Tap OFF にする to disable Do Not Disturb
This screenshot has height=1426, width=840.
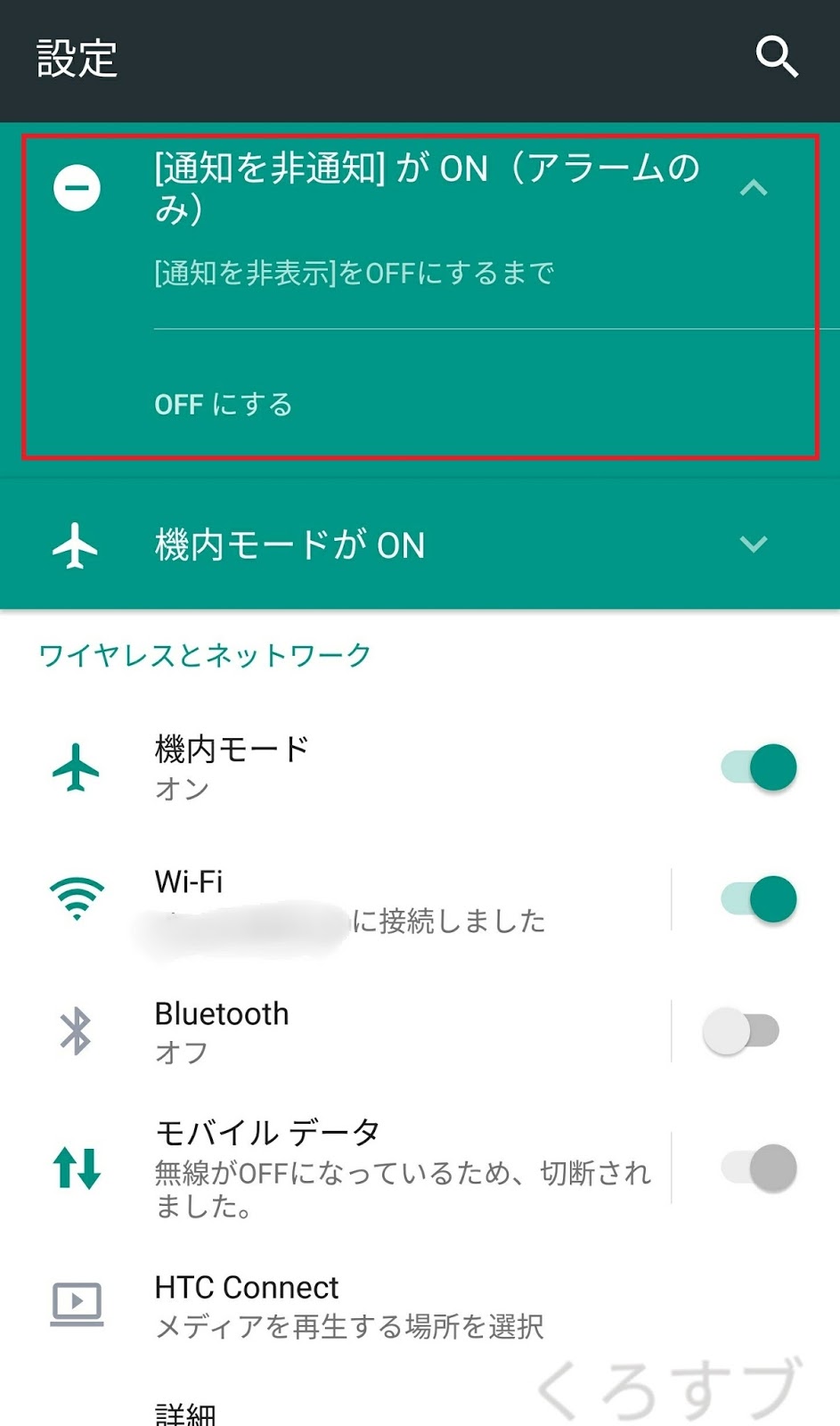point(224,405)
